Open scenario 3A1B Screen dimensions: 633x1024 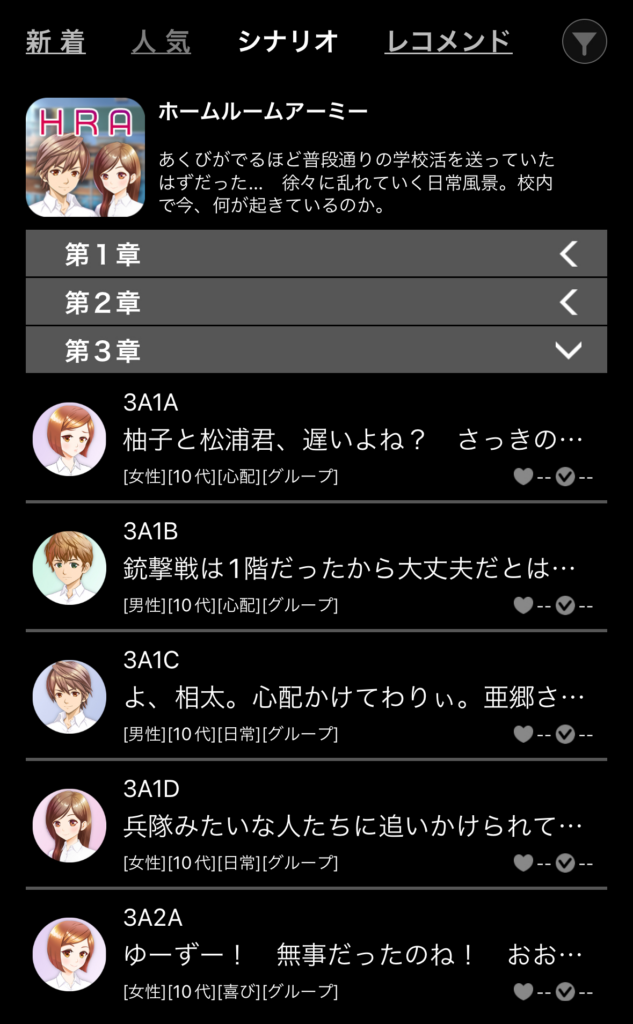point(316,567)
